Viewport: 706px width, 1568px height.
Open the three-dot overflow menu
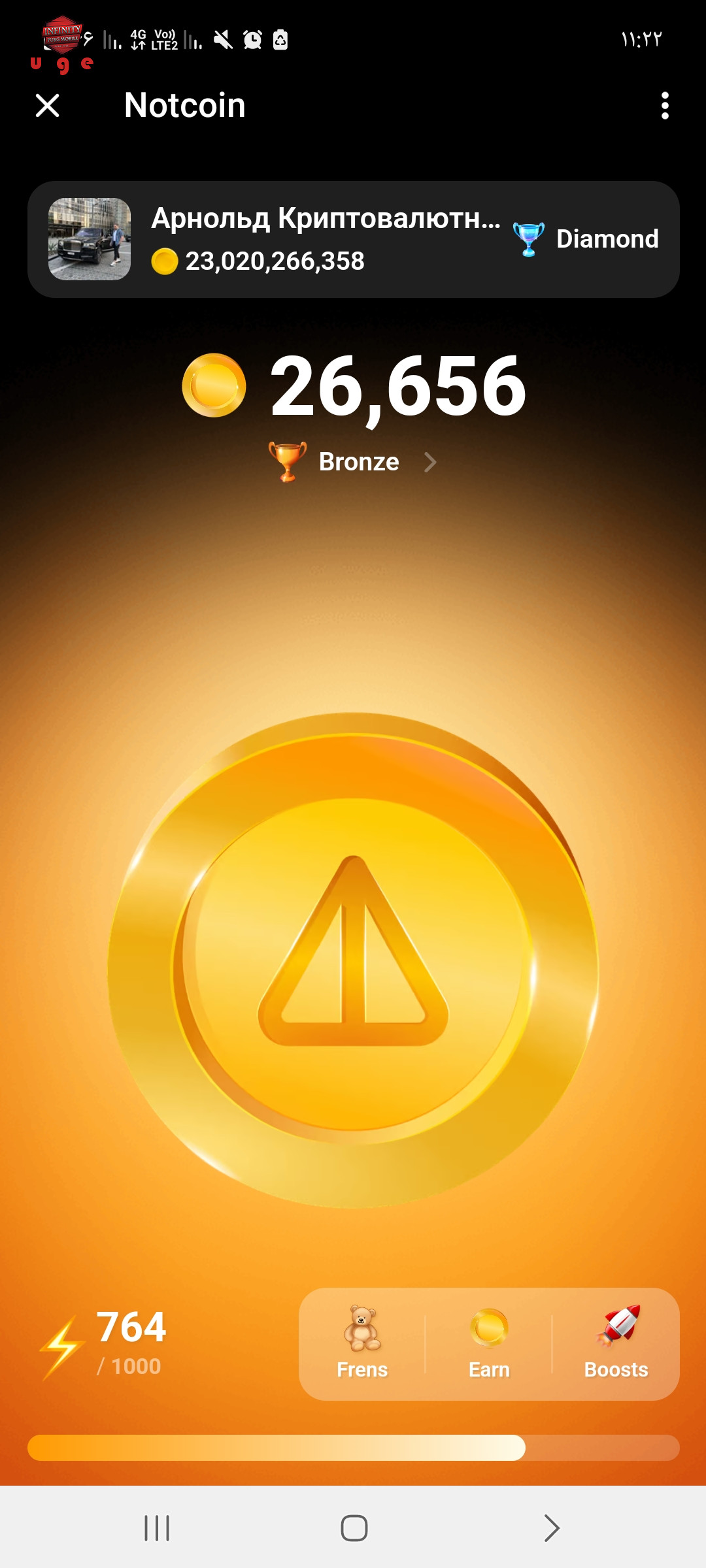coord(665,105)
